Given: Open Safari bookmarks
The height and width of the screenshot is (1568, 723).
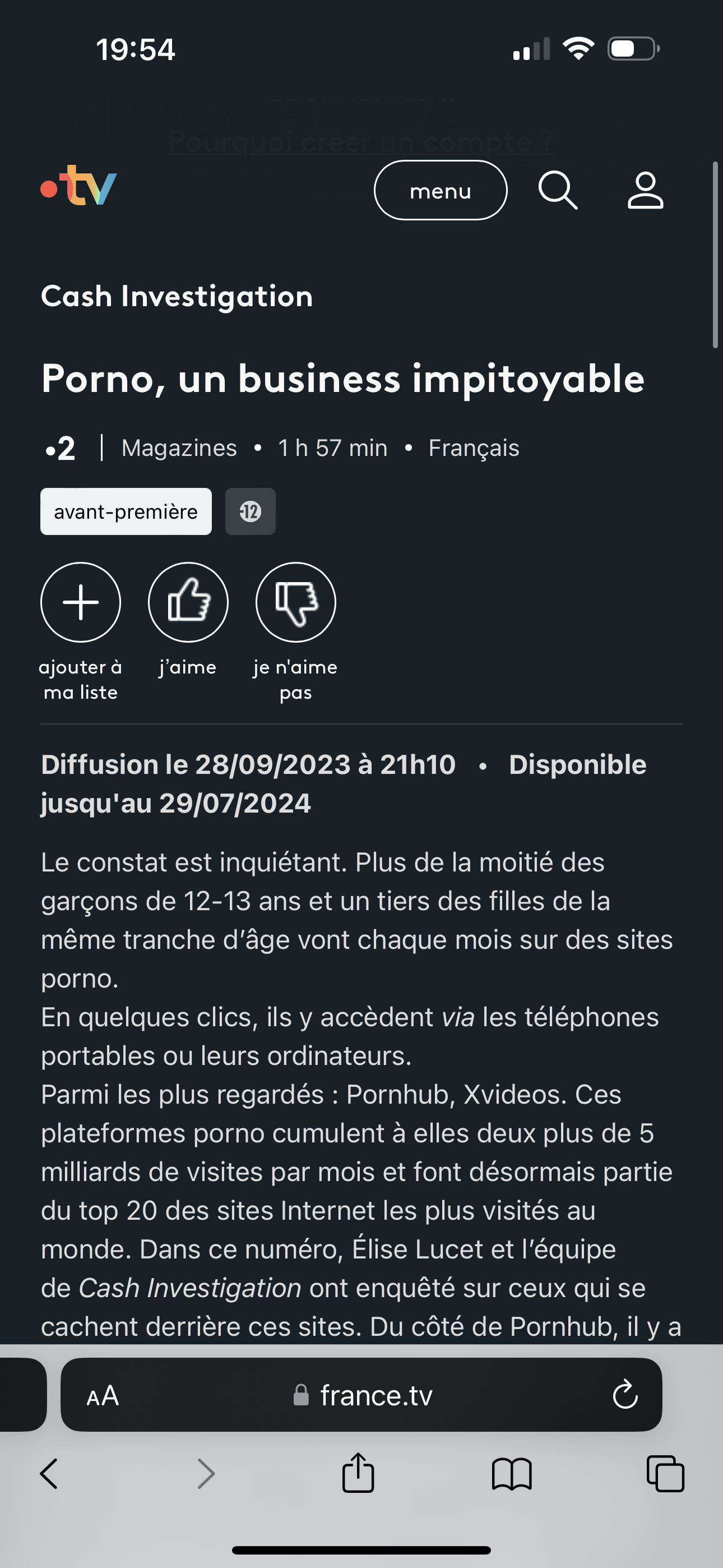Looking at the screenshot, I should [x=512, y=1474].
